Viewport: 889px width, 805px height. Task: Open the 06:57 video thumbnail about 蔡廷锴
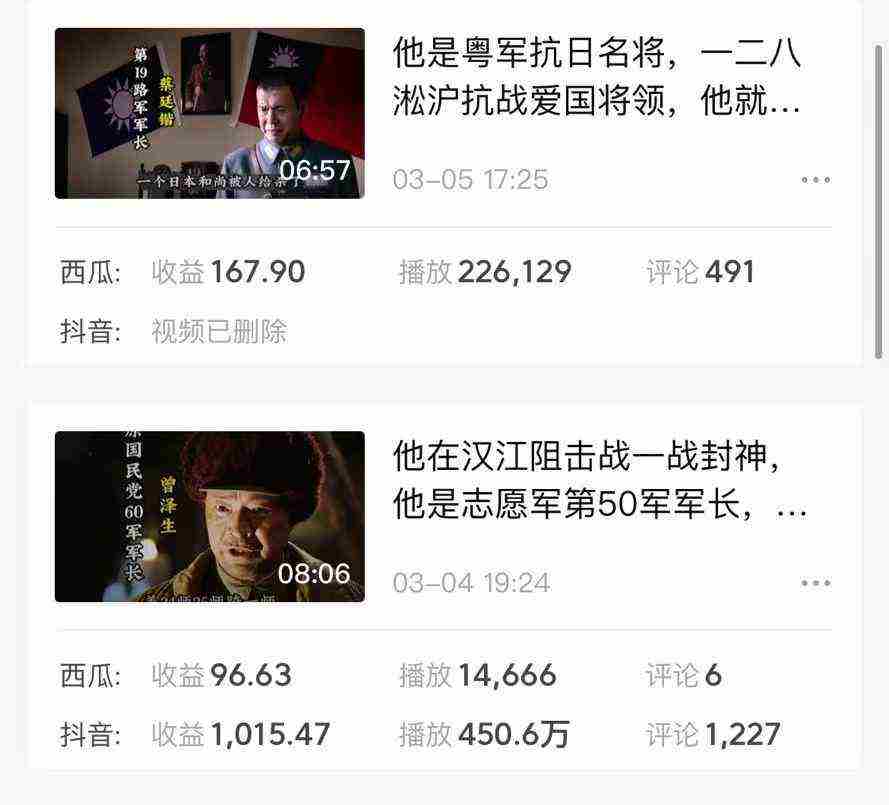coord(209,113)
